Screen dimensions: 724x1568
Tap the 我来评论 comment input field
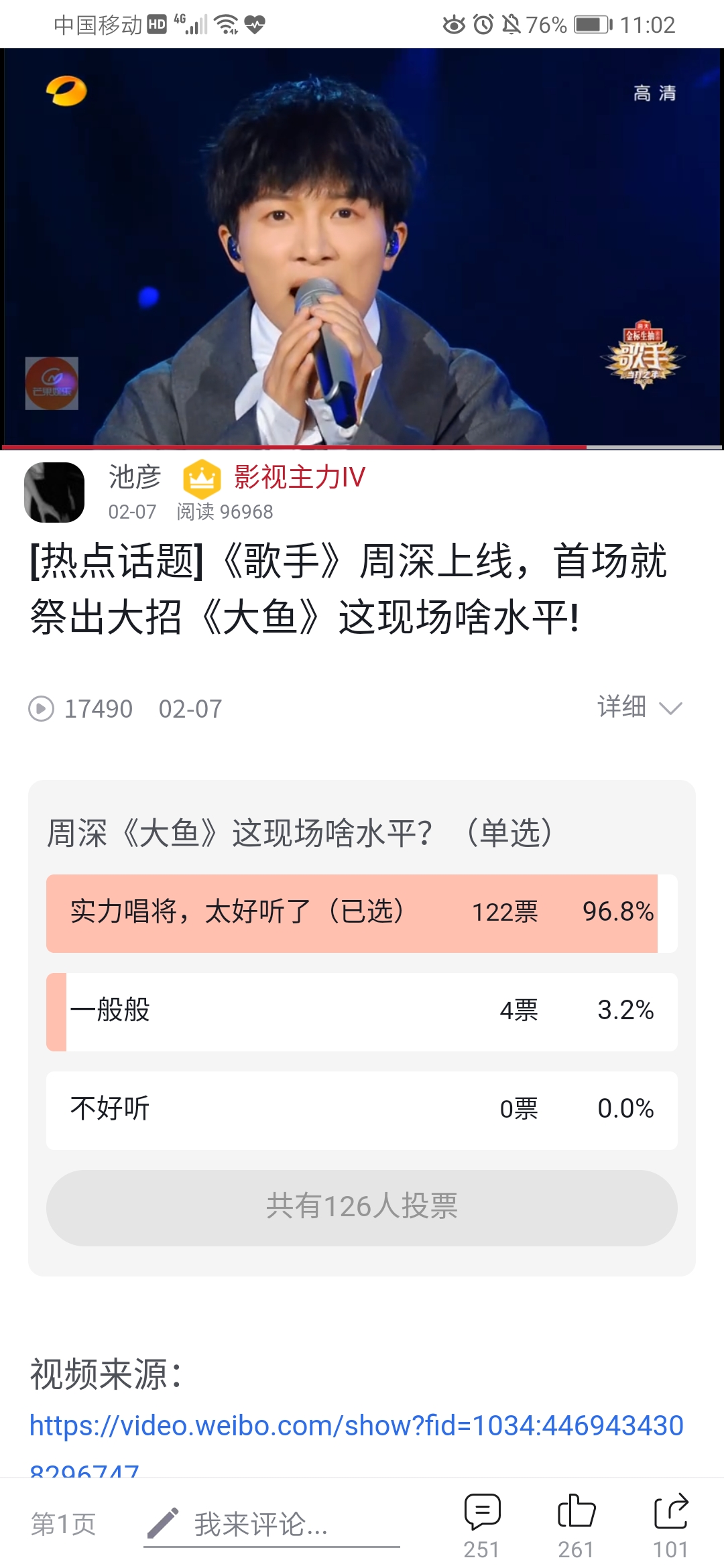point(271,1524)
